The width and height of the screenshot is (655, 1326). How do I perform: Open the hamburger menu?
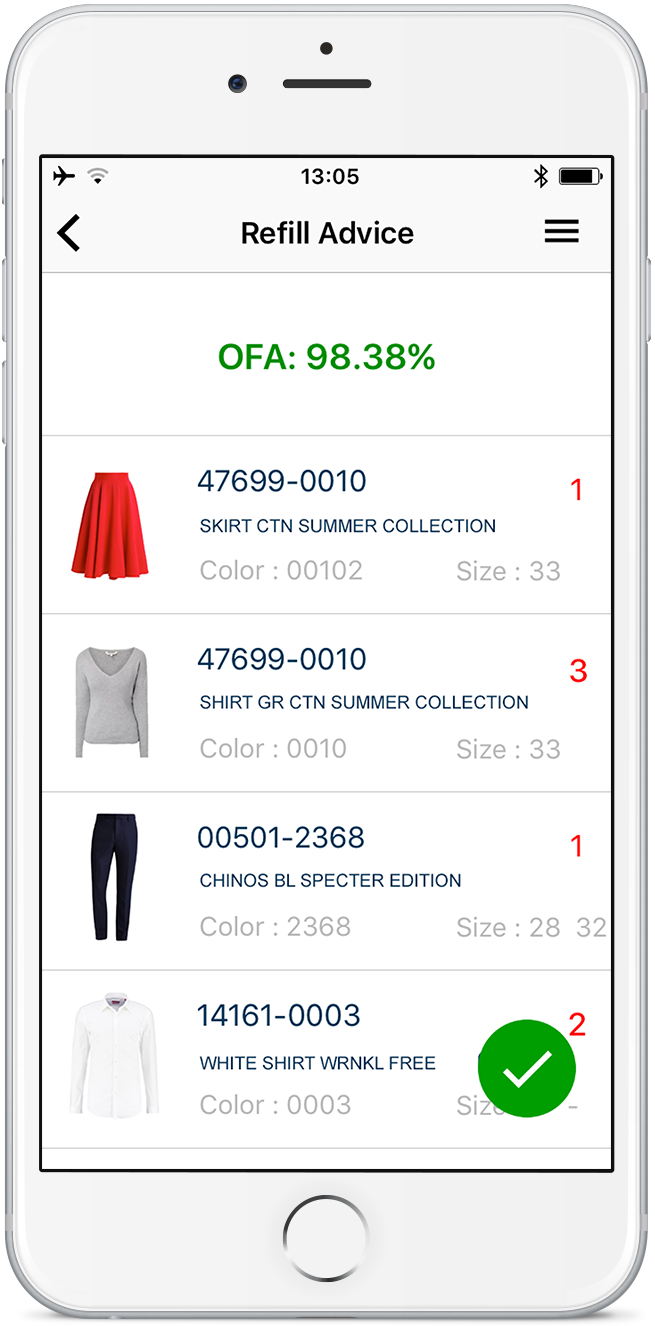tap(561, 232)
